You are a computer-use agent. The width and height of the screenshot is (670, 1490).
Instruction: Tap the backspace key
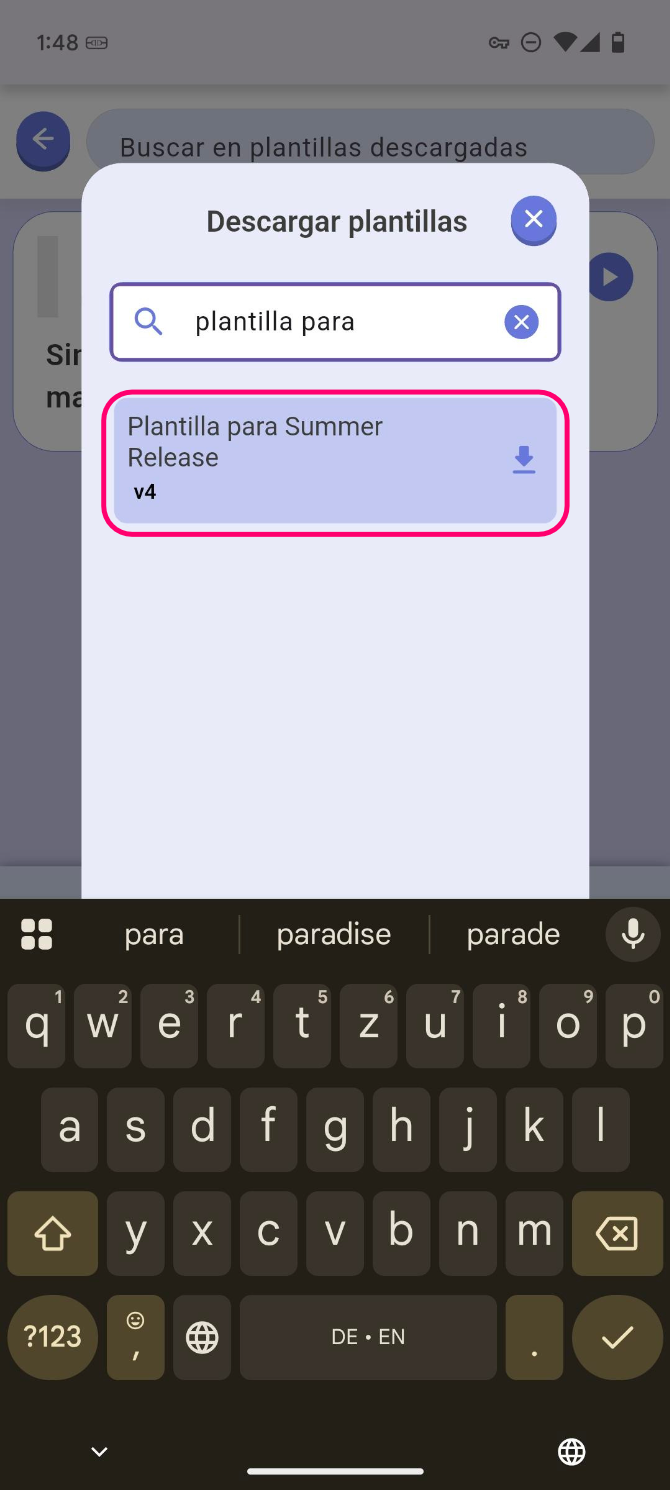click(x=617, y=1233)
